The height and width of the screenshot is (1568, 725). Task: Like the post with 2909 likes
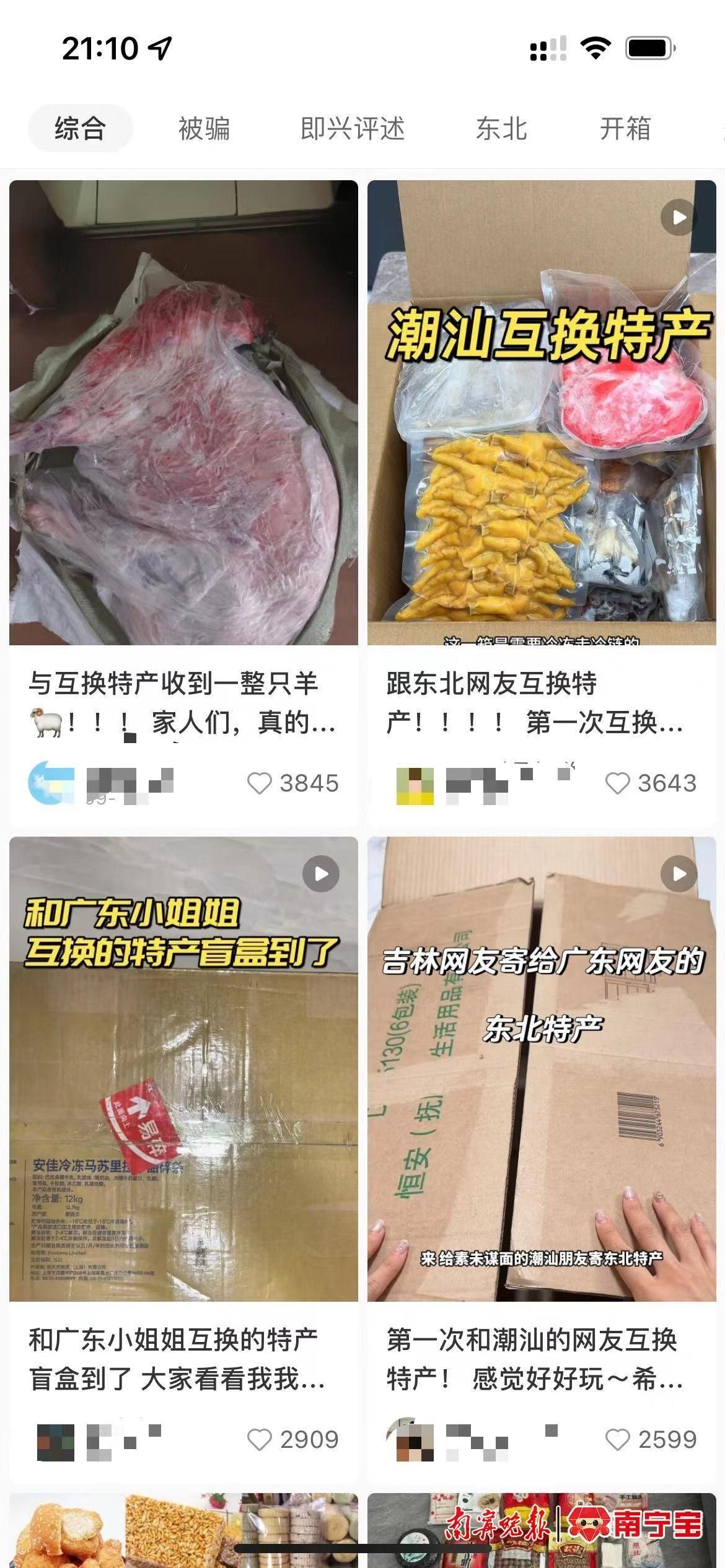[x=260, y=1440]
